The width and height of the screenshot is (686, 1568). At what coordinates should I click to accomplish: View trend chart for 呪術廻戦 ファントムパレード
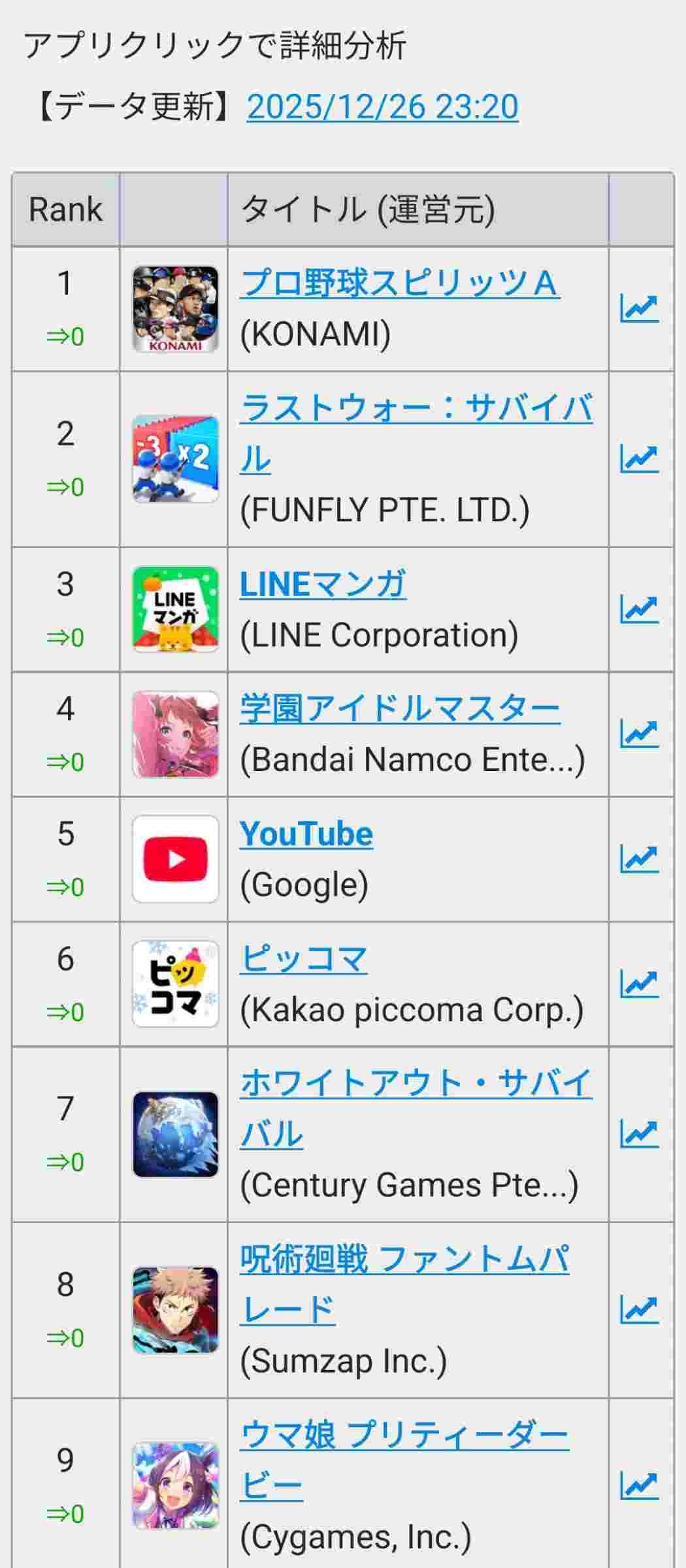coord(639,1310)
